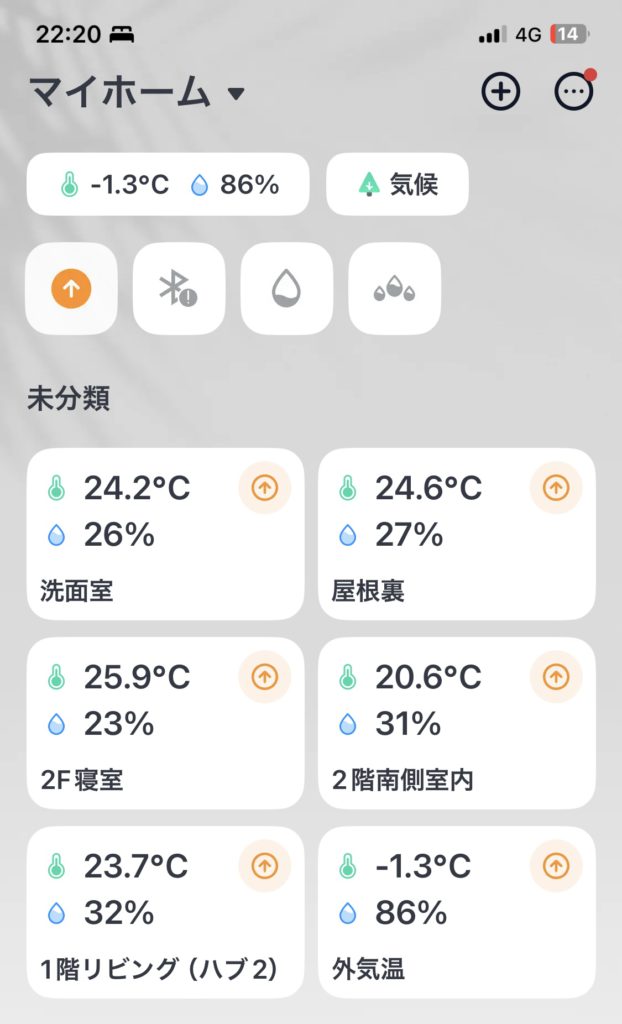Select the three water drops filter tile
The height and width of the screenshot is (1024, 622).
[394, 289]
